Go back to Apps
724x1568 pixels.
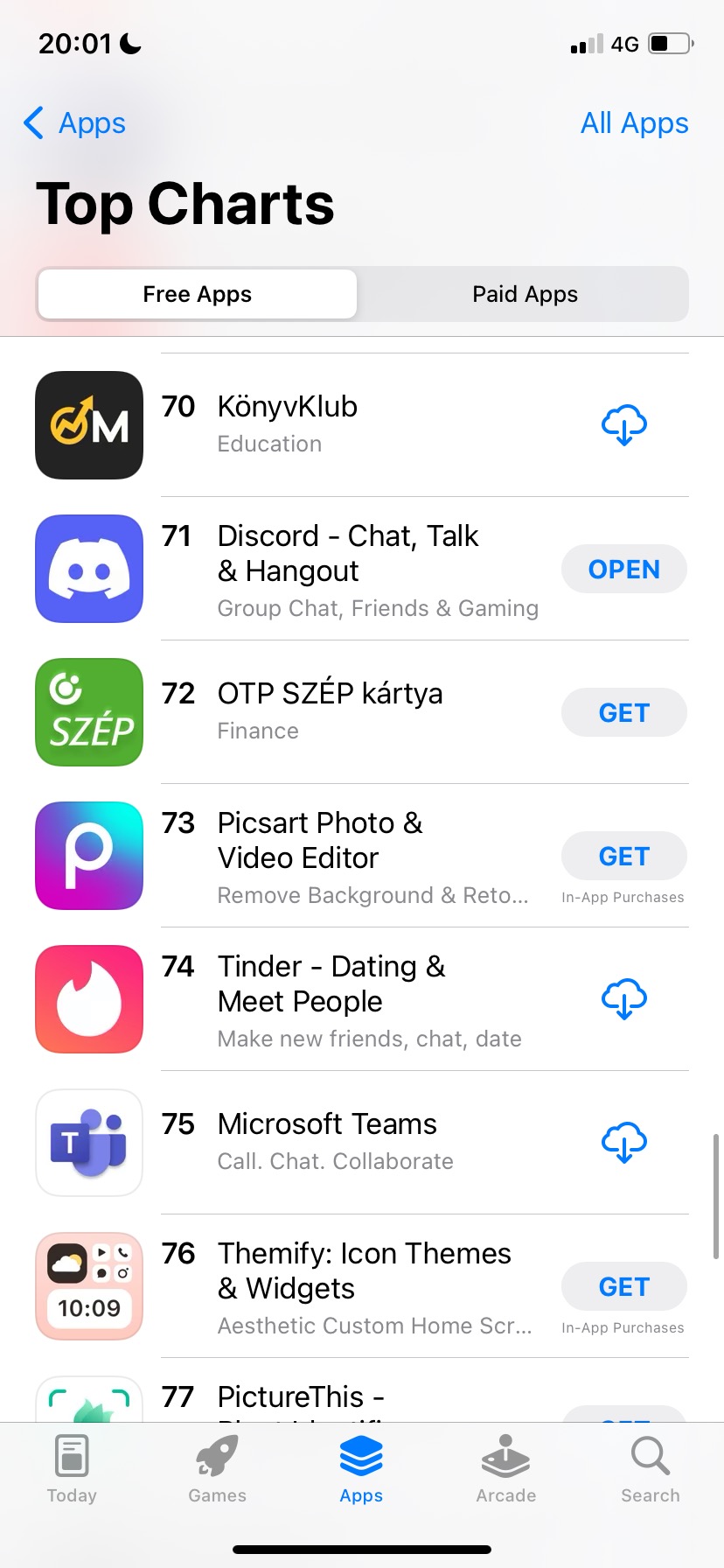(x=74, y=123)
